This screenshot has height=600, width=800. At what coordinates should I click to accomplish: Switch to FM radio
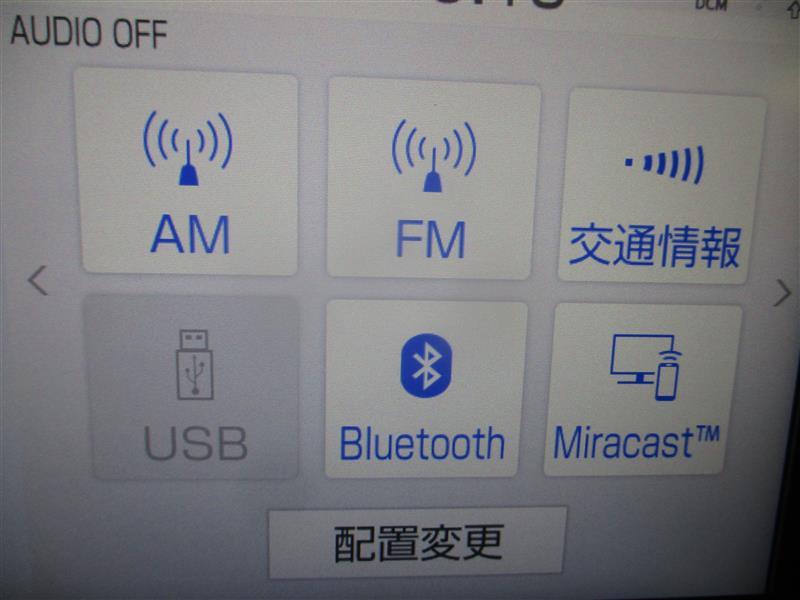(x=432, y=178)
